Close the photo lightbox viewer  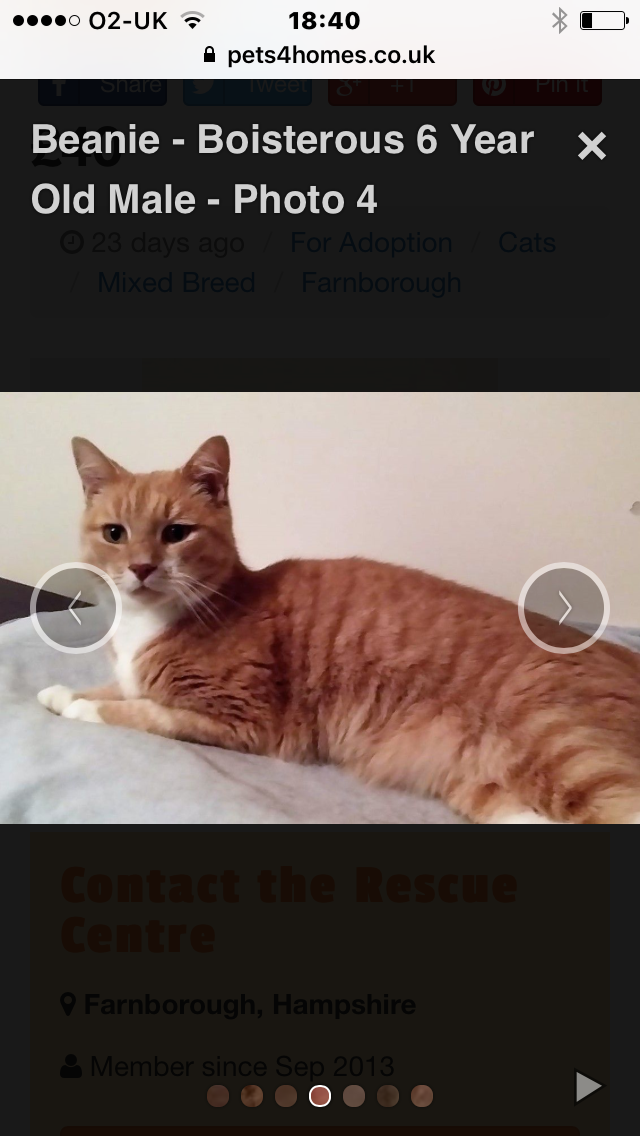point(591,147)
